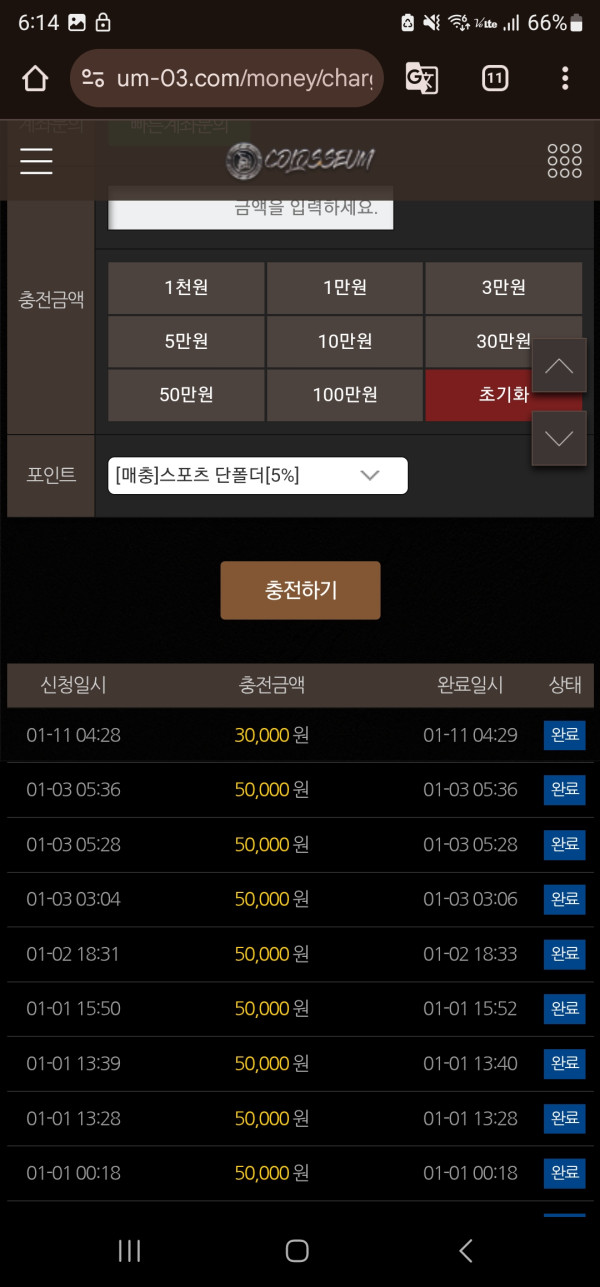The width and height of the screenshot is (600, 1287).
Task: Open the hamburger menu
Action: point(36,160)
